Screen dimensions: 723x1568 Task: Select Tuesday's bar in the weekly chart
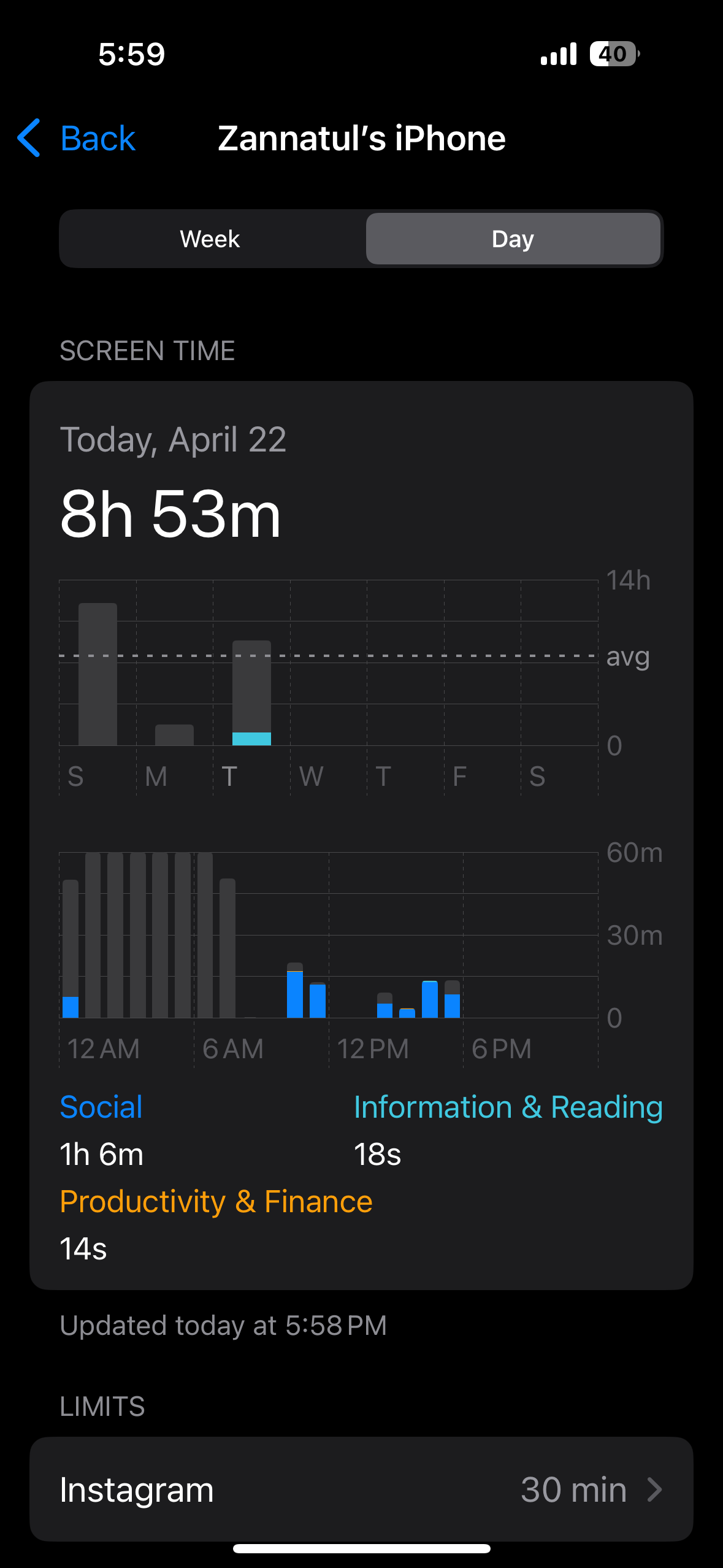[251, 693]
